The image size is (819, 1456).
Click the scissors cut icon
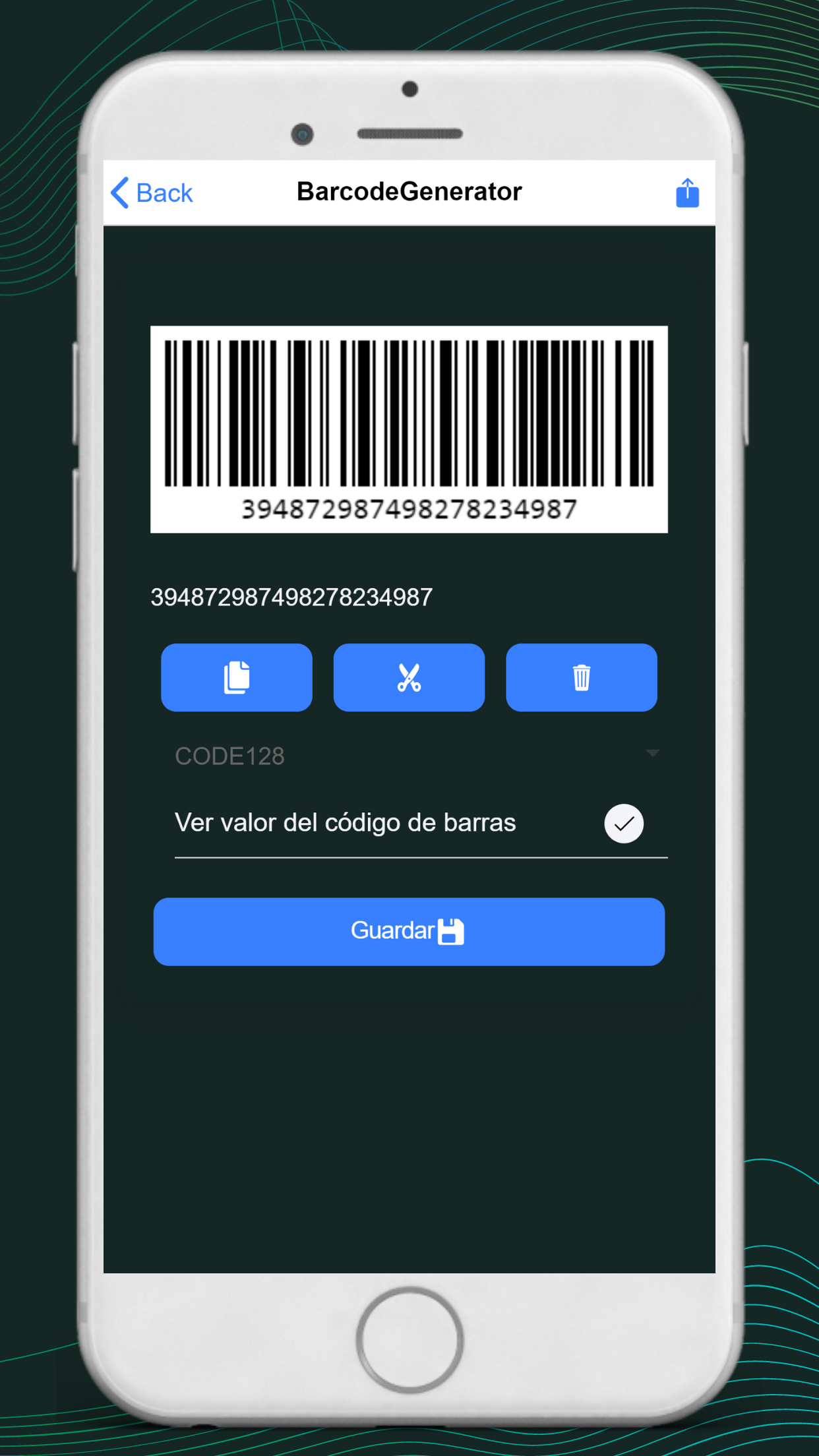point(409,677)
